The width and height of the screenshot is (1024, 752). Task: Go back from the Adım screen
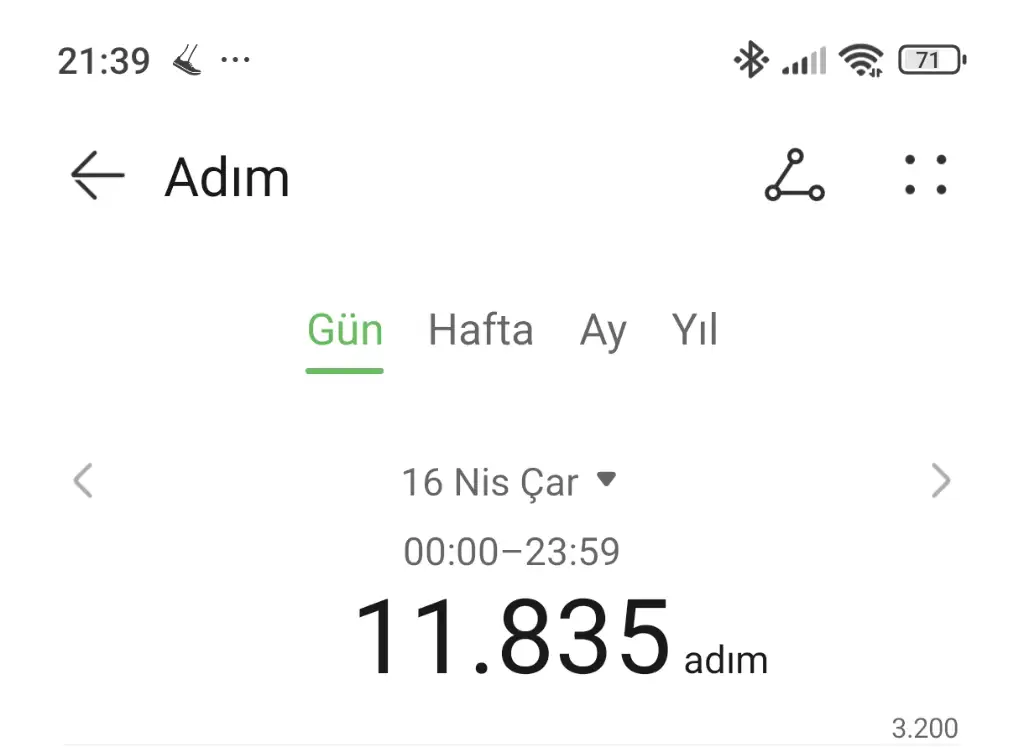97,177
